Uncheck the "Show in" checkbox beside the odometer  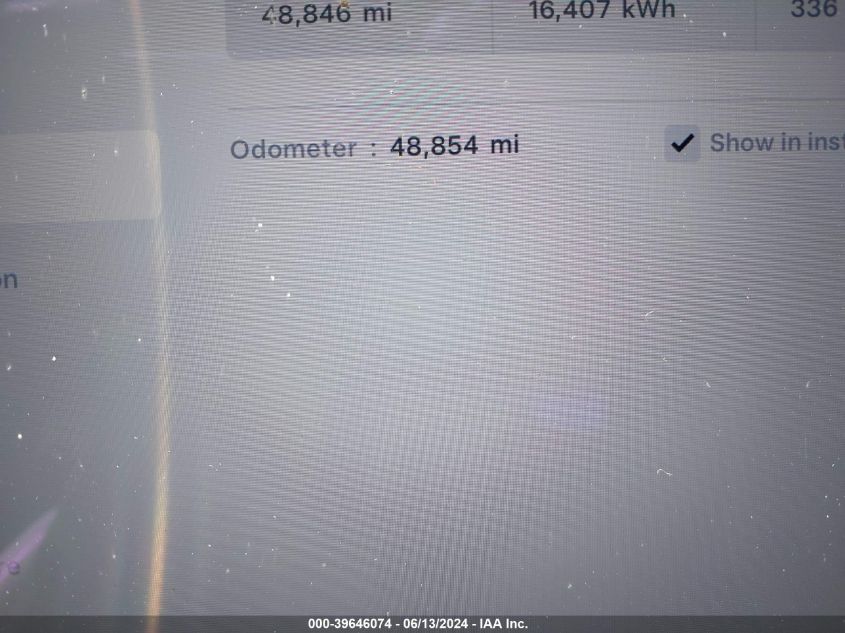click(682, 144)
